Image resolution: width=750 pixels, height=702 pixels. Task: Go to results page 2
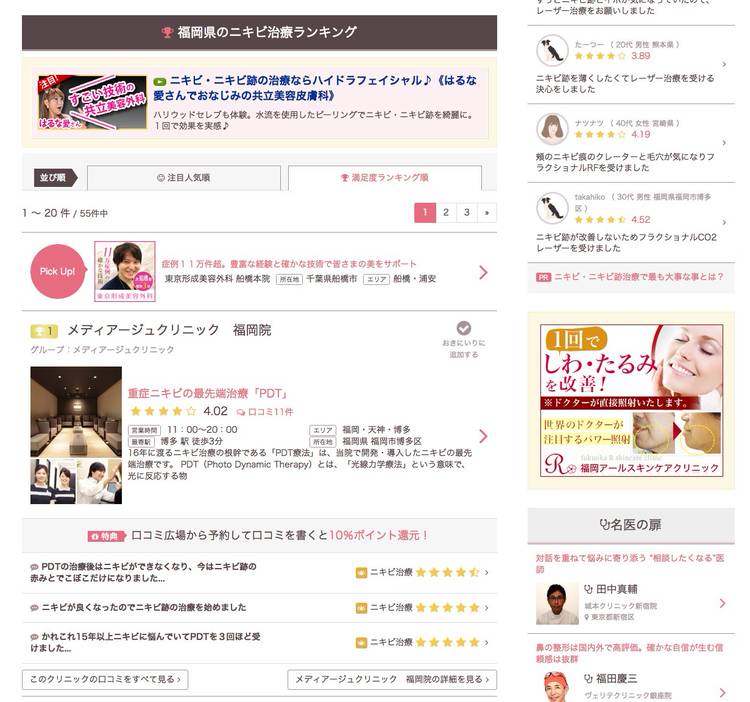tap(445, 212)
